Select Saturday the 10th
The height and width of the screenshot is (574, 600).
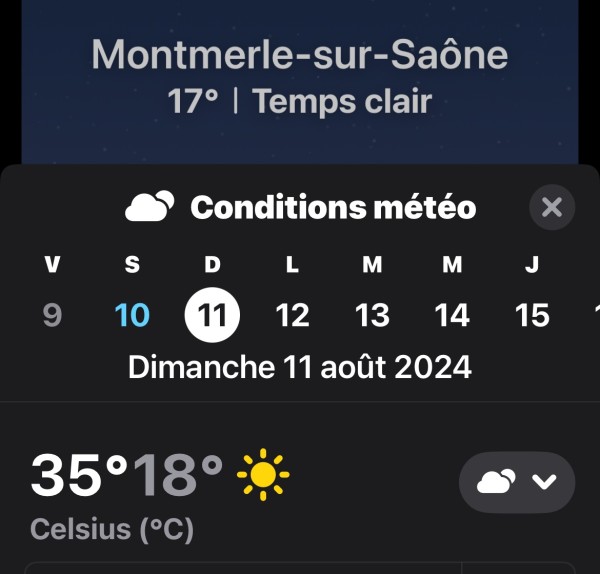click(x=132, y=316)
